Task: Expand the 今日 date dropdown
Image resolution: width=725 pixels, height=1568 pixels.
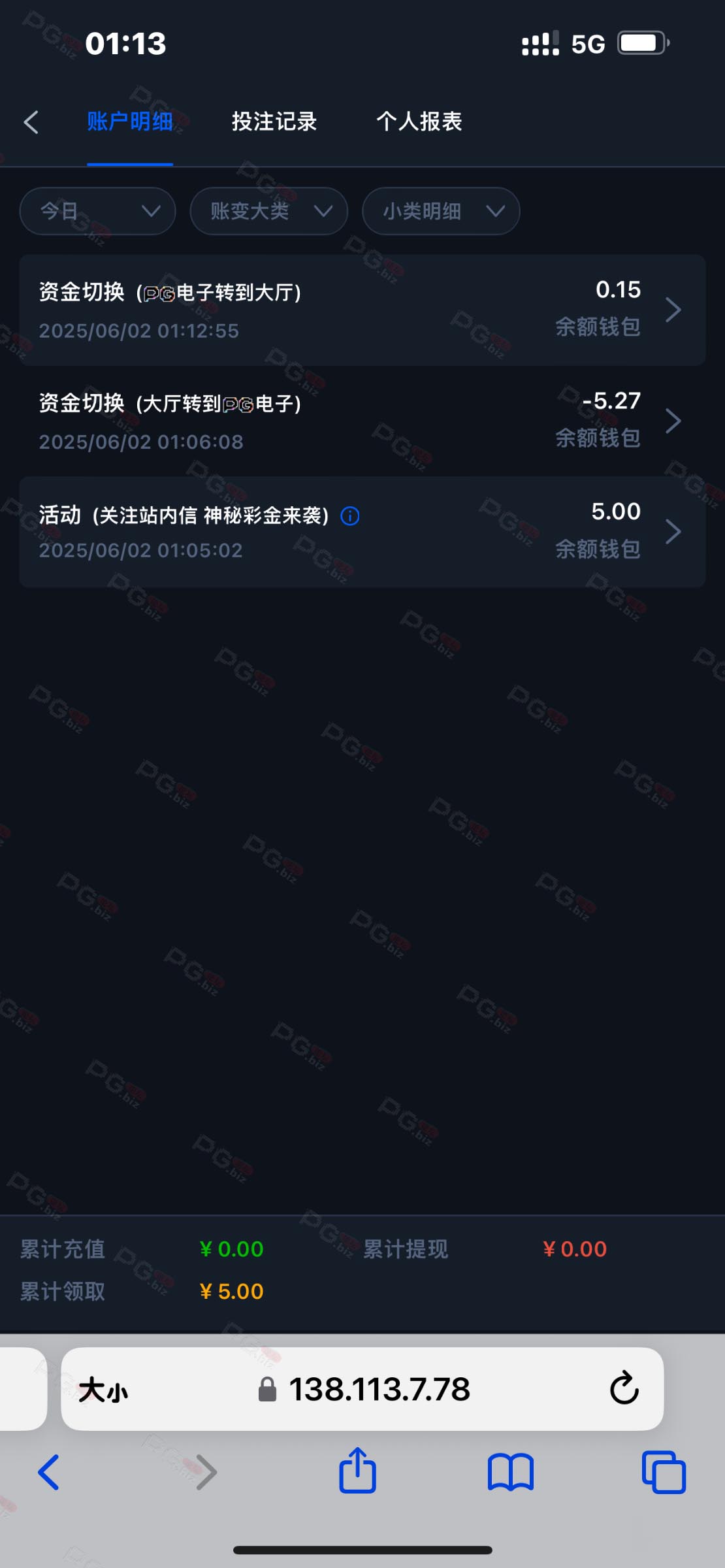Action: [98, 211]
